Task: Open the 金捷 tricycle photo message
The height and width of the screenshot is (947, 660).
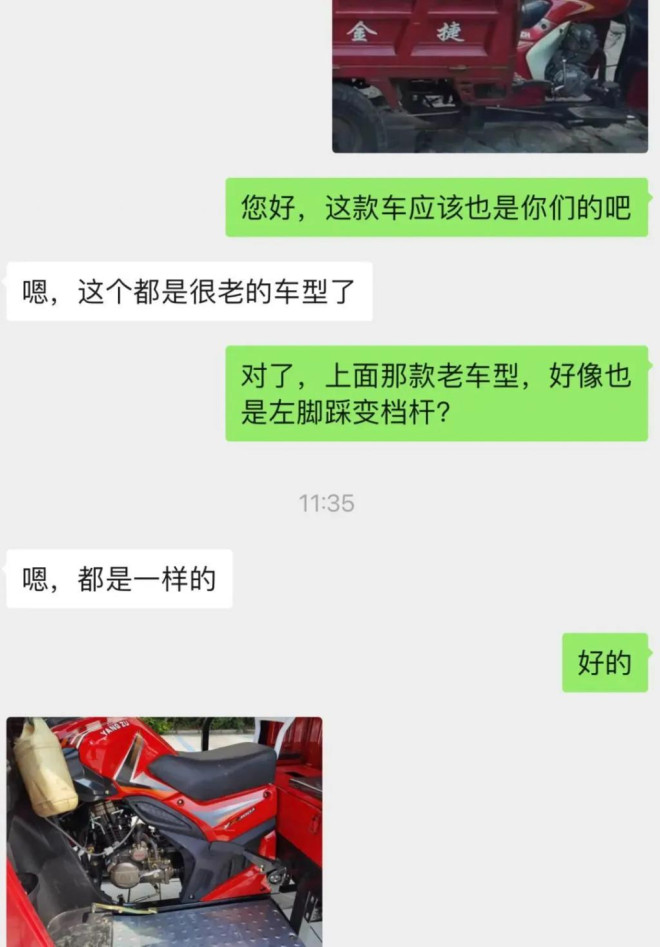Action: coord(489,75)
